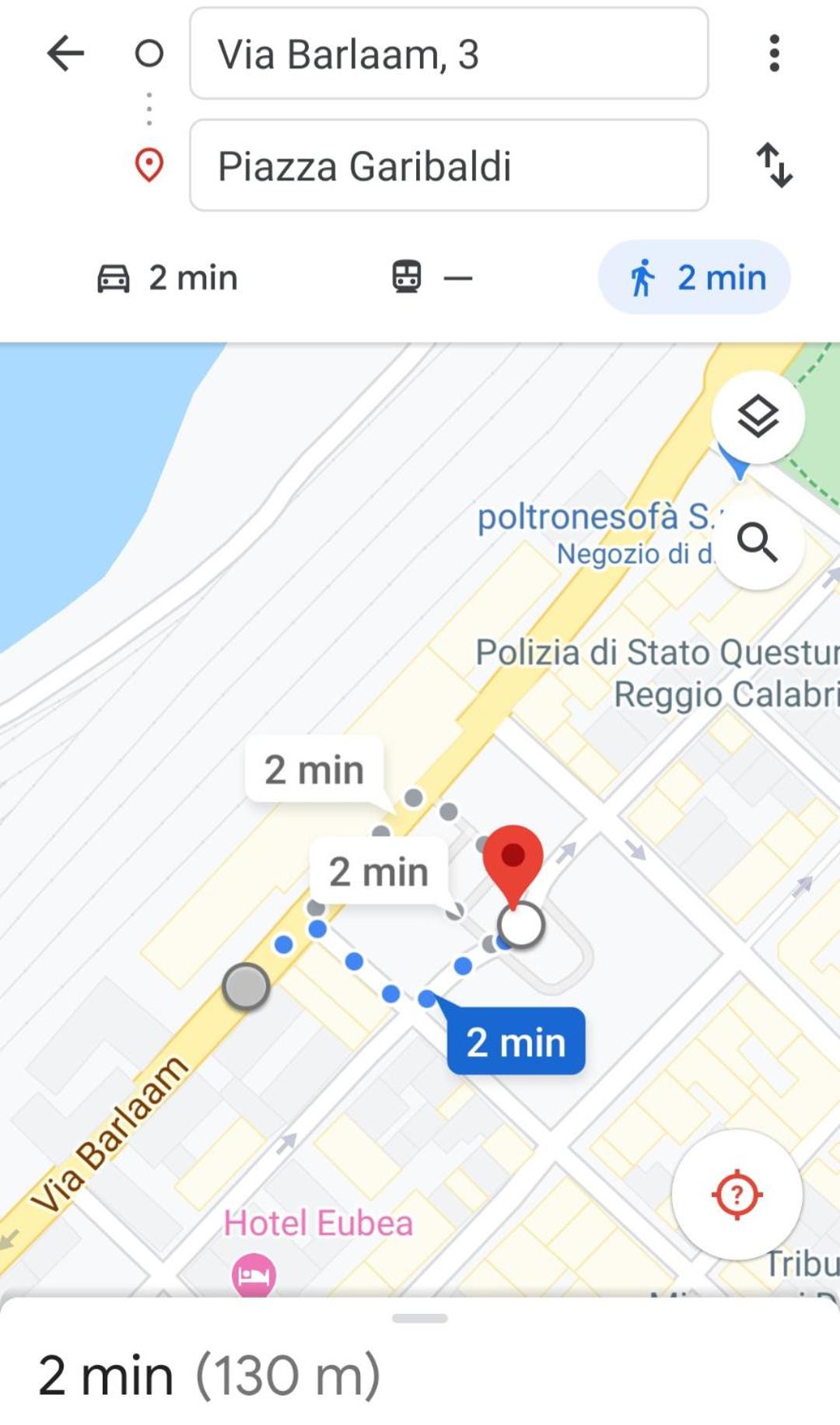This screenshot has width=840, height=1425.
Task: Open the map layers button
Action: tap(758, 417)
